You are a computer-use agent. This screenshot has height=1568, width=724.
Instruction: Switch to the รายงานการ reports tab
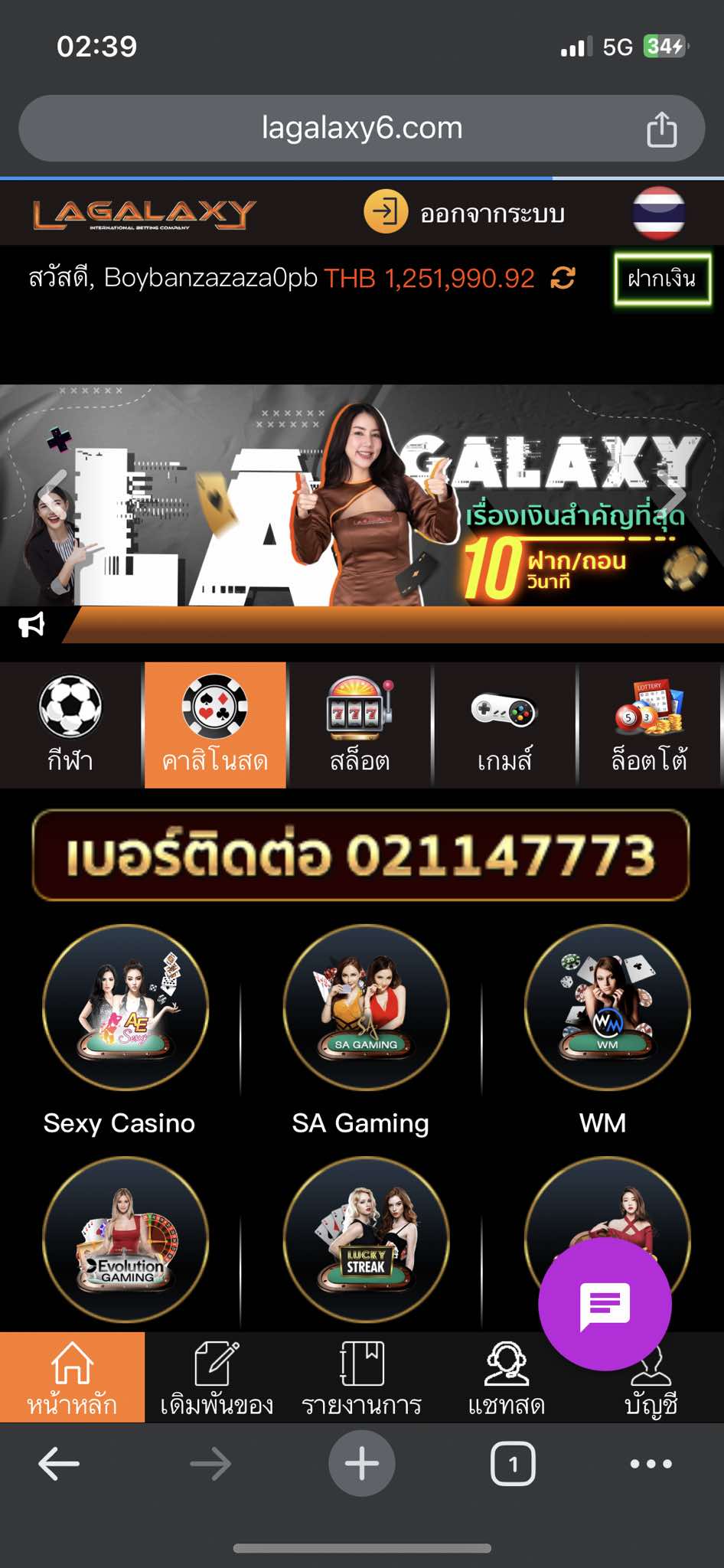coord(361,1378)
